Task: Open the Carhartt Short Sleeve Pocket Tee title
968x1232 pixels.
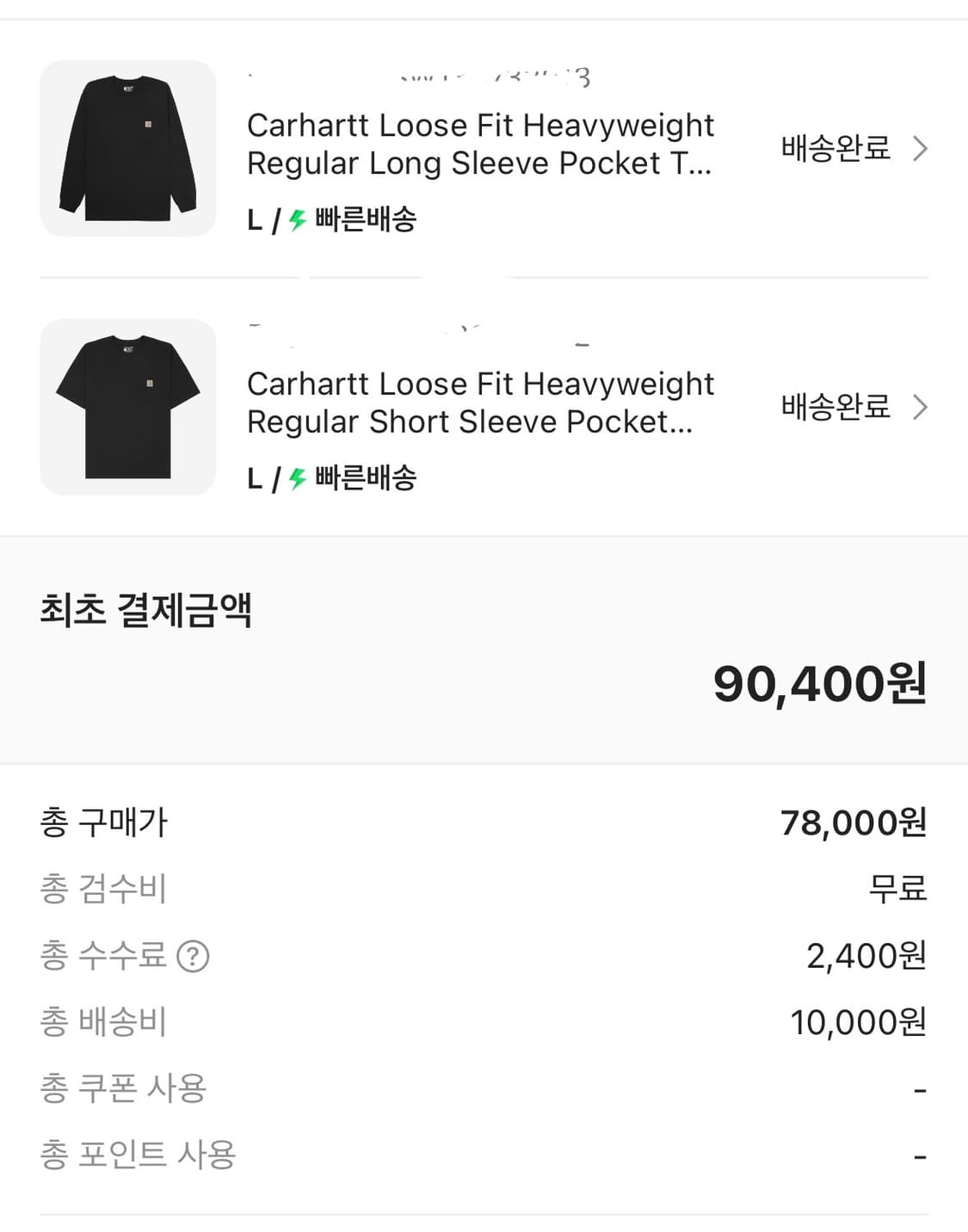Action: [480, 402]
